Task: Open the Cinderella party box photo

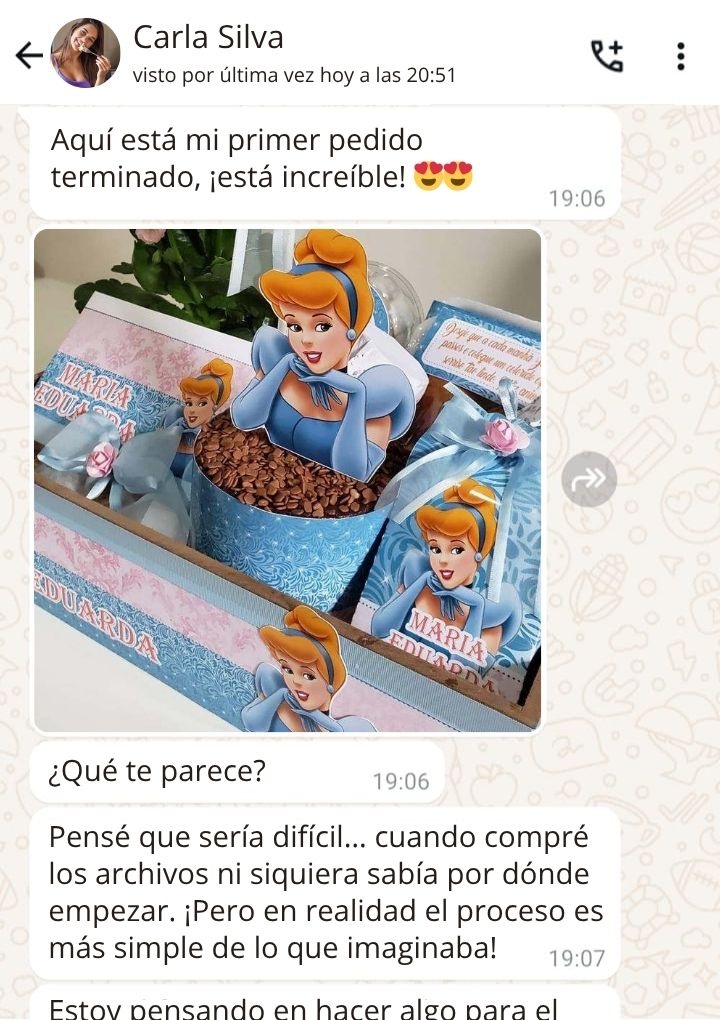Action: click(x=288, y=480)
